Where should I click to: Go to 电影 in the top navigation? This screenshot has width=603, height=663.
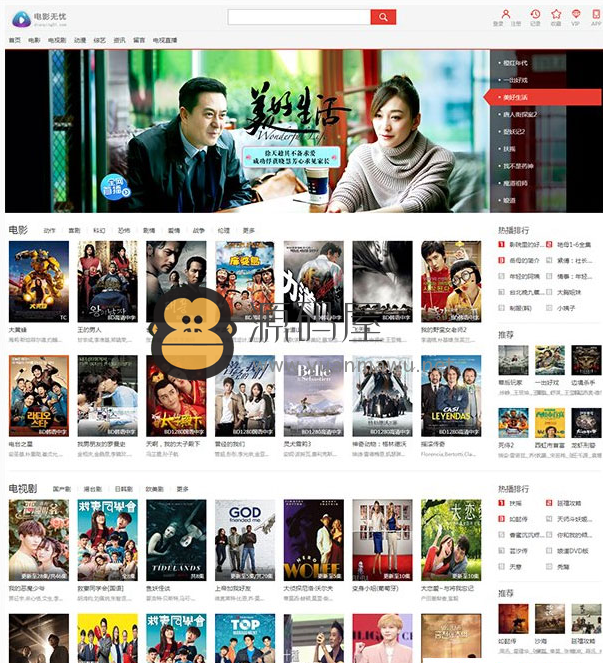(34, 40)
